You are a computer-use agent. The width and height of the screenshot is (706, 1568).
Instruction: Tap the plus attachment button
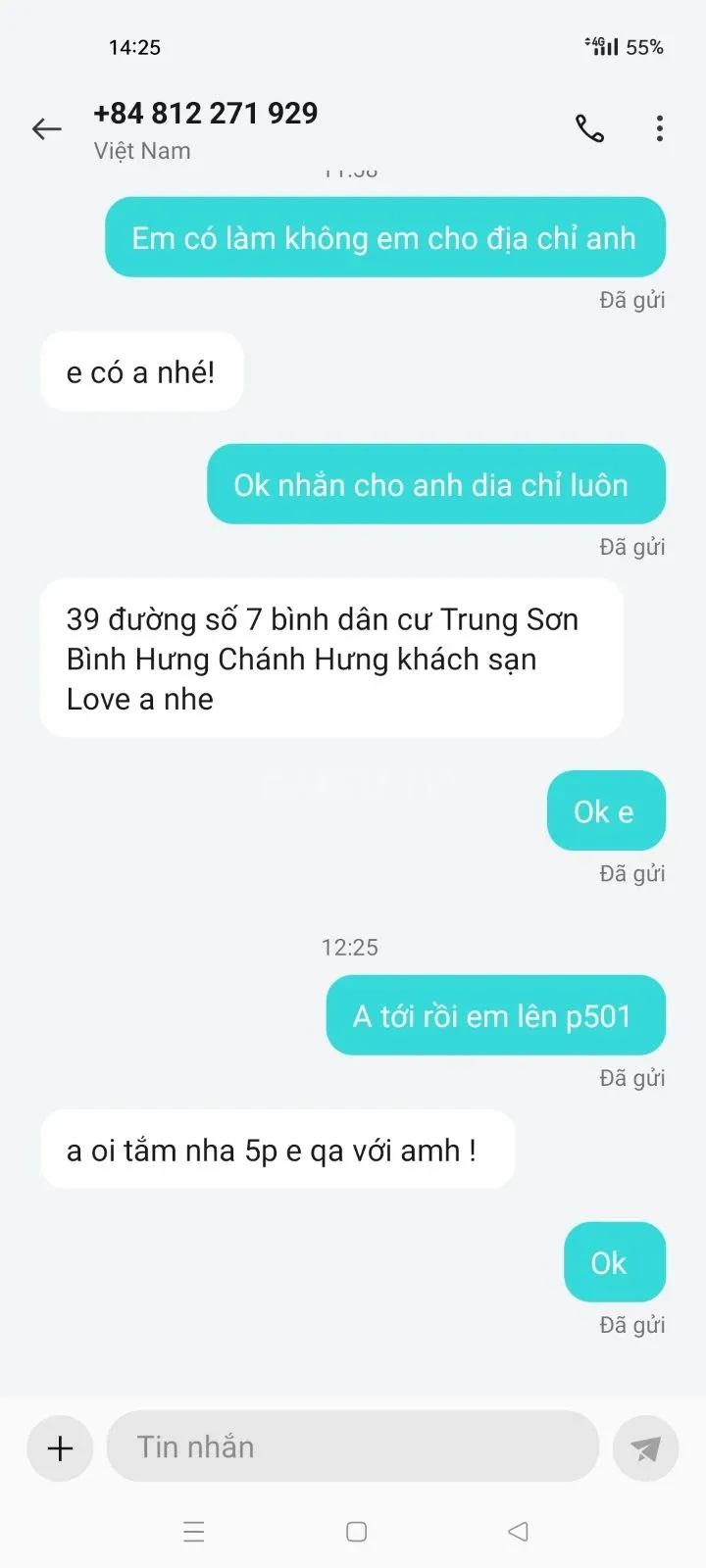(60, 1448)
